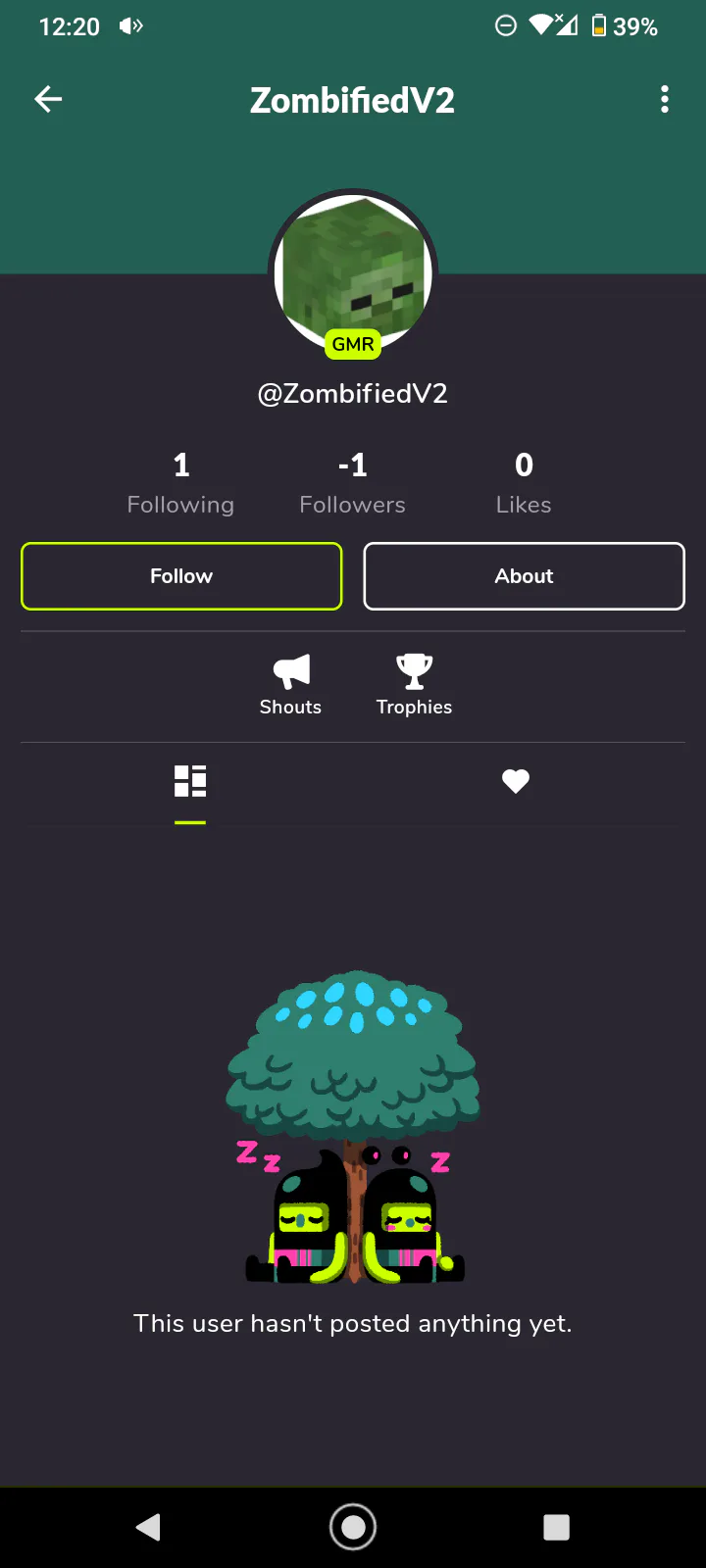This screenshot has width=706, height=1568.
Task: View this user's Trophies
Action: 414,684
